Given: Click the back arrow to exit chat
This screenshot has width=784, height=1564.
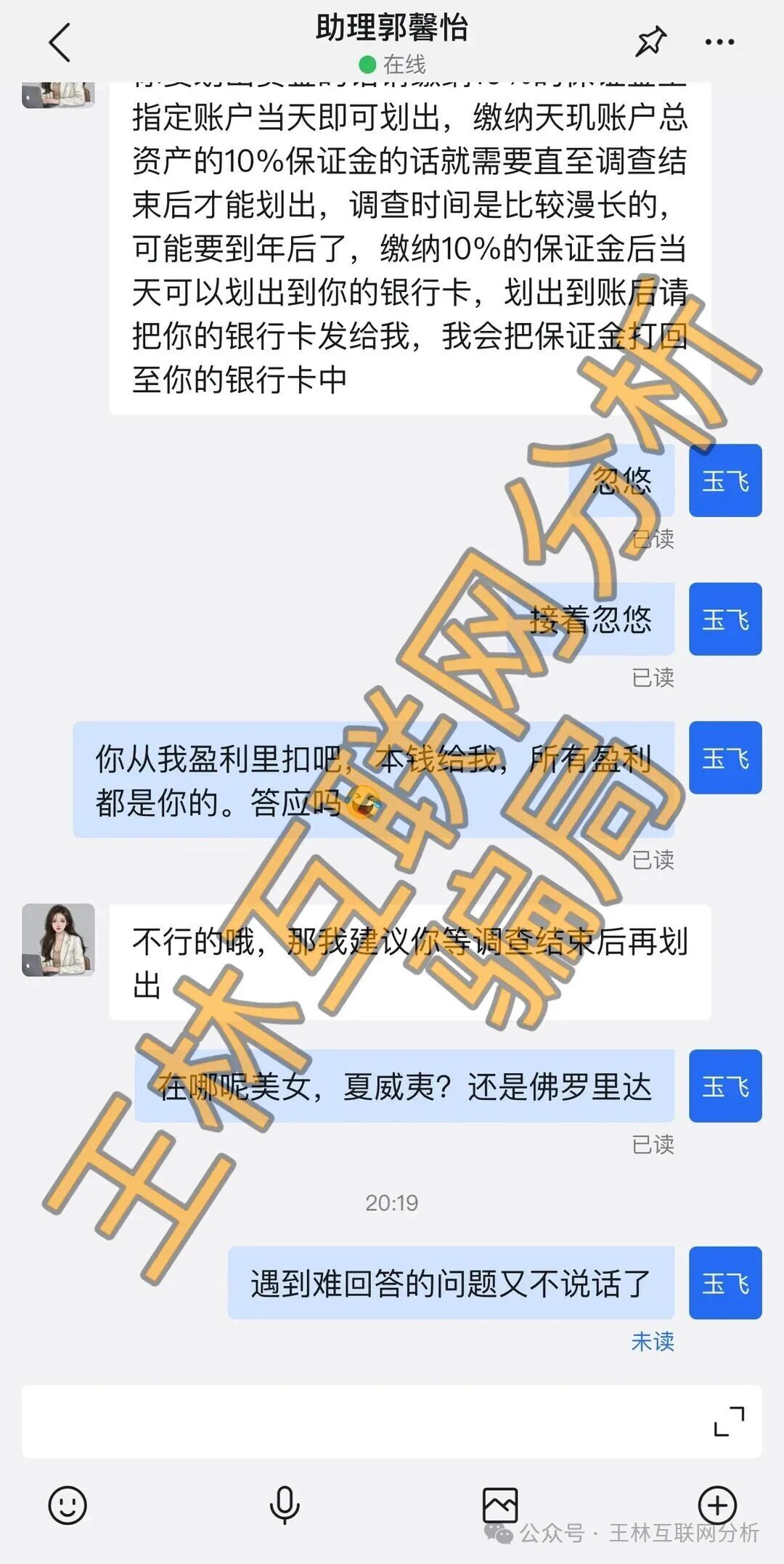Looking at the screenshot, I should point(58,41).
